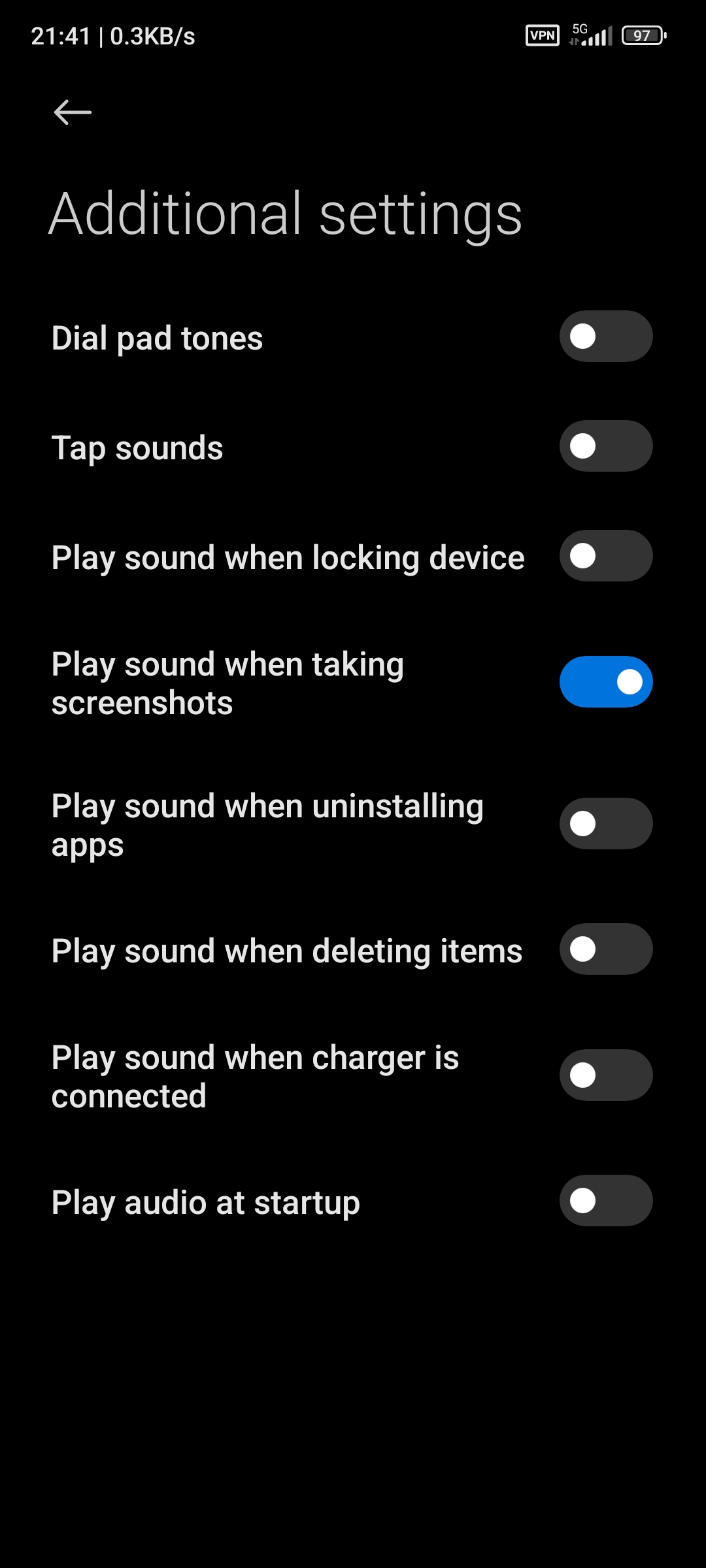Disable sound when taking screenshots
Screen dimensions: 706x1568
[x=605, y=682]
